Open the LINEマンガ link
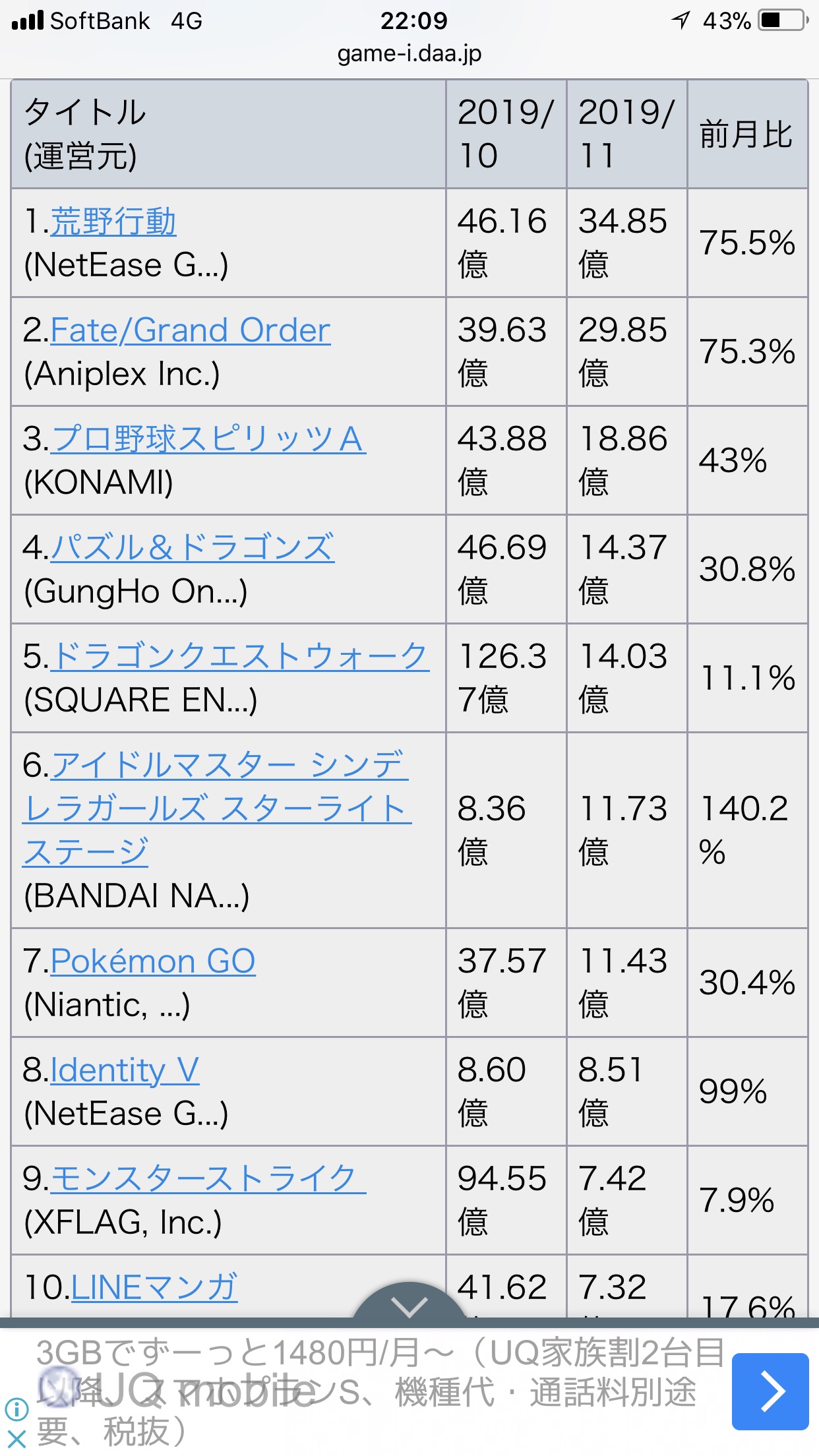This screenshot has width=819, height=1456. 154,1287
